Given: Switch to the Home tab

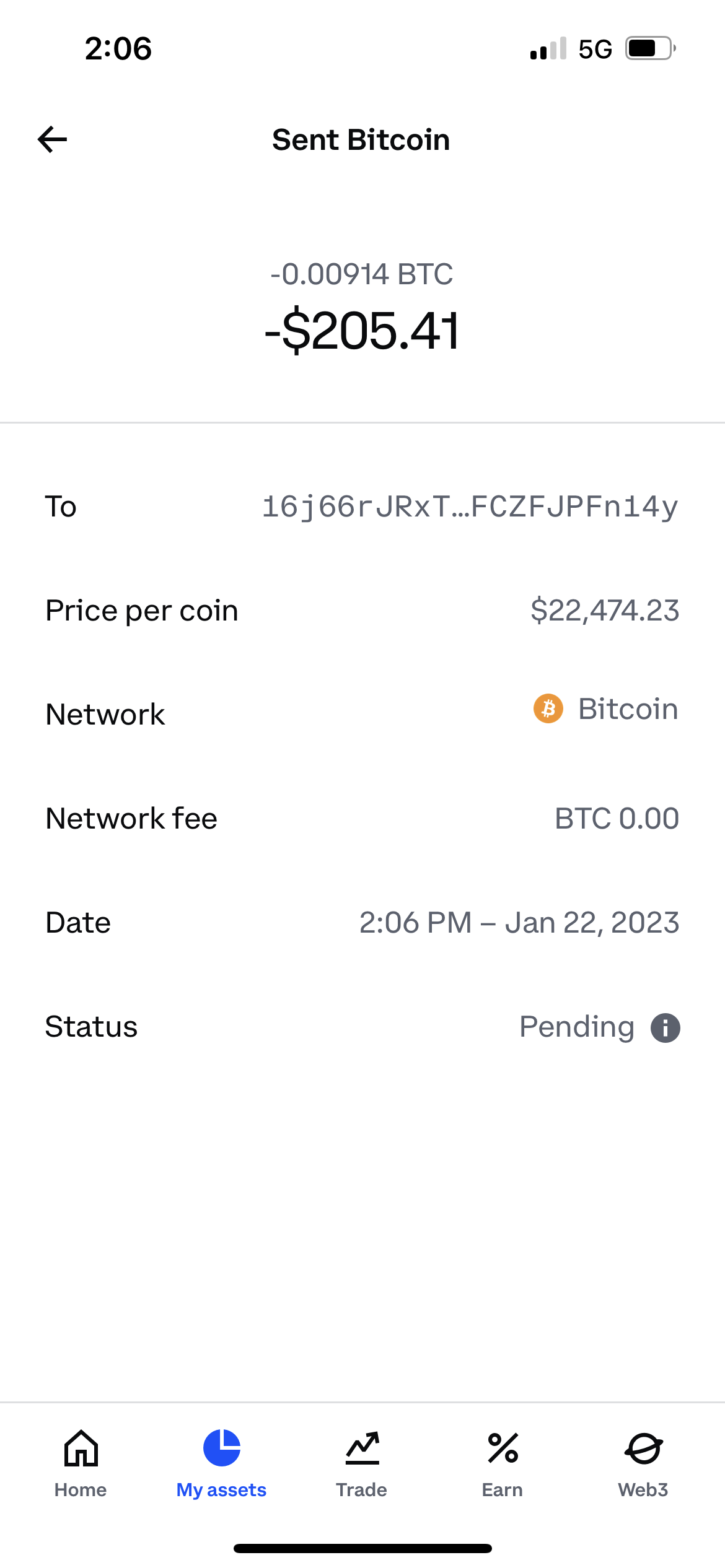Looking at the screenshot, I should (81, 1464).
